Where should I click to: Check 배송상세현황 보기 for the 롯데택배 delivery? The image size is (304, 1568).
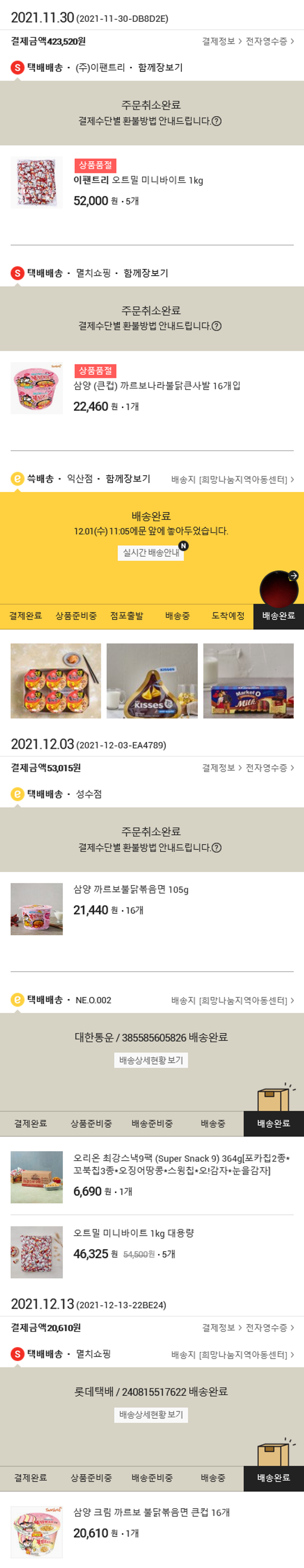[151, 1415]
